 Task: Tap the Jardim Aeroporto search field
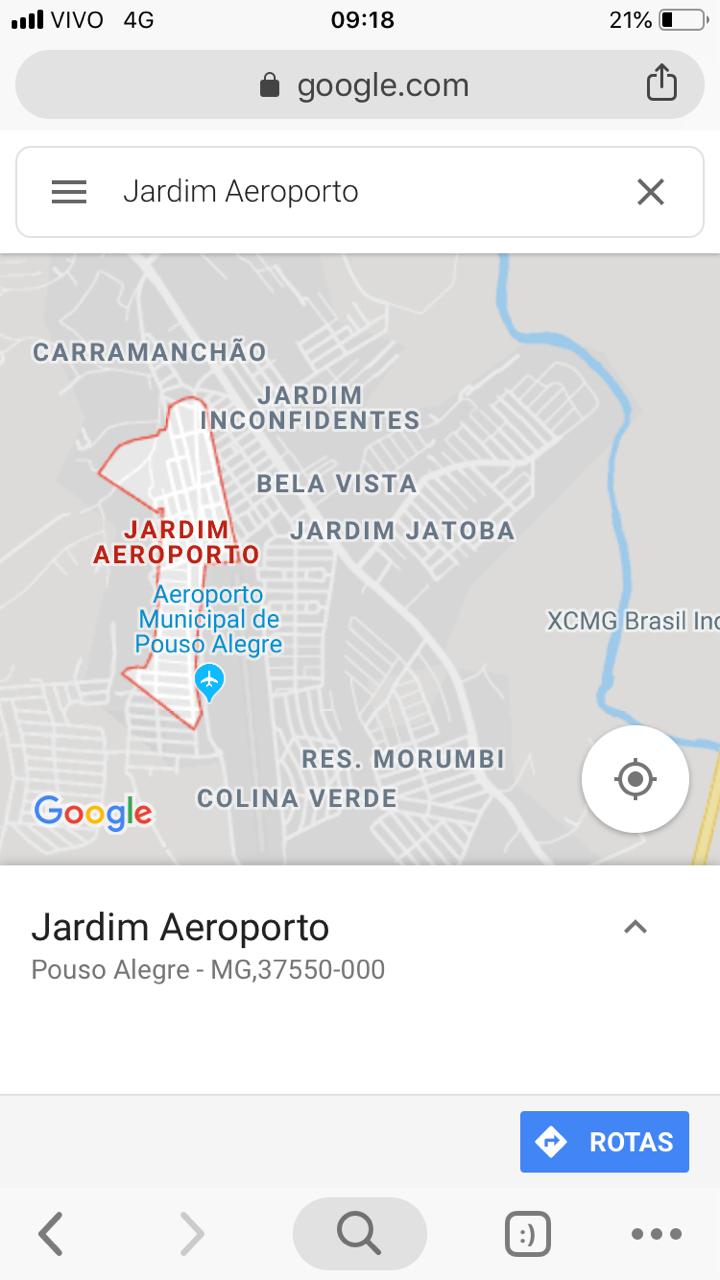point(360,192)
